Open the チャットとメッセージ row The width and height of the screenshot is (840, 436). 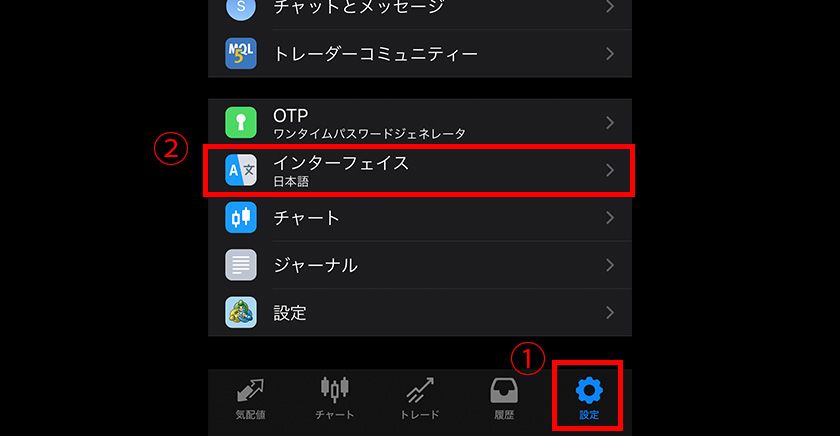[x=420, y=8]
